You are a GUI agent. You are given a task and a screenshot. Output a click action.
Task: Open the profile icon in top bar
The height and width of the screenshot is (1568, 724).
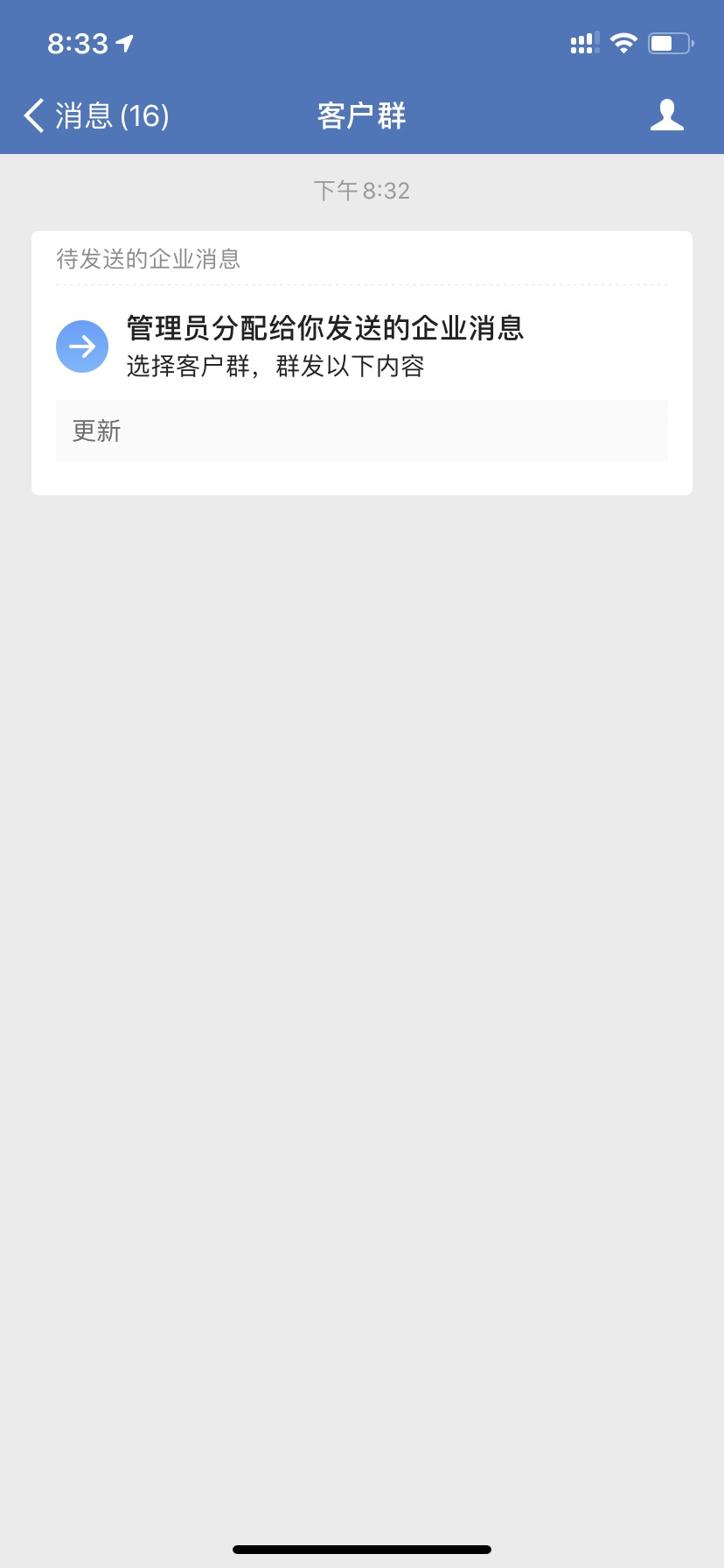pyautogui.click(x=666, y=115)
